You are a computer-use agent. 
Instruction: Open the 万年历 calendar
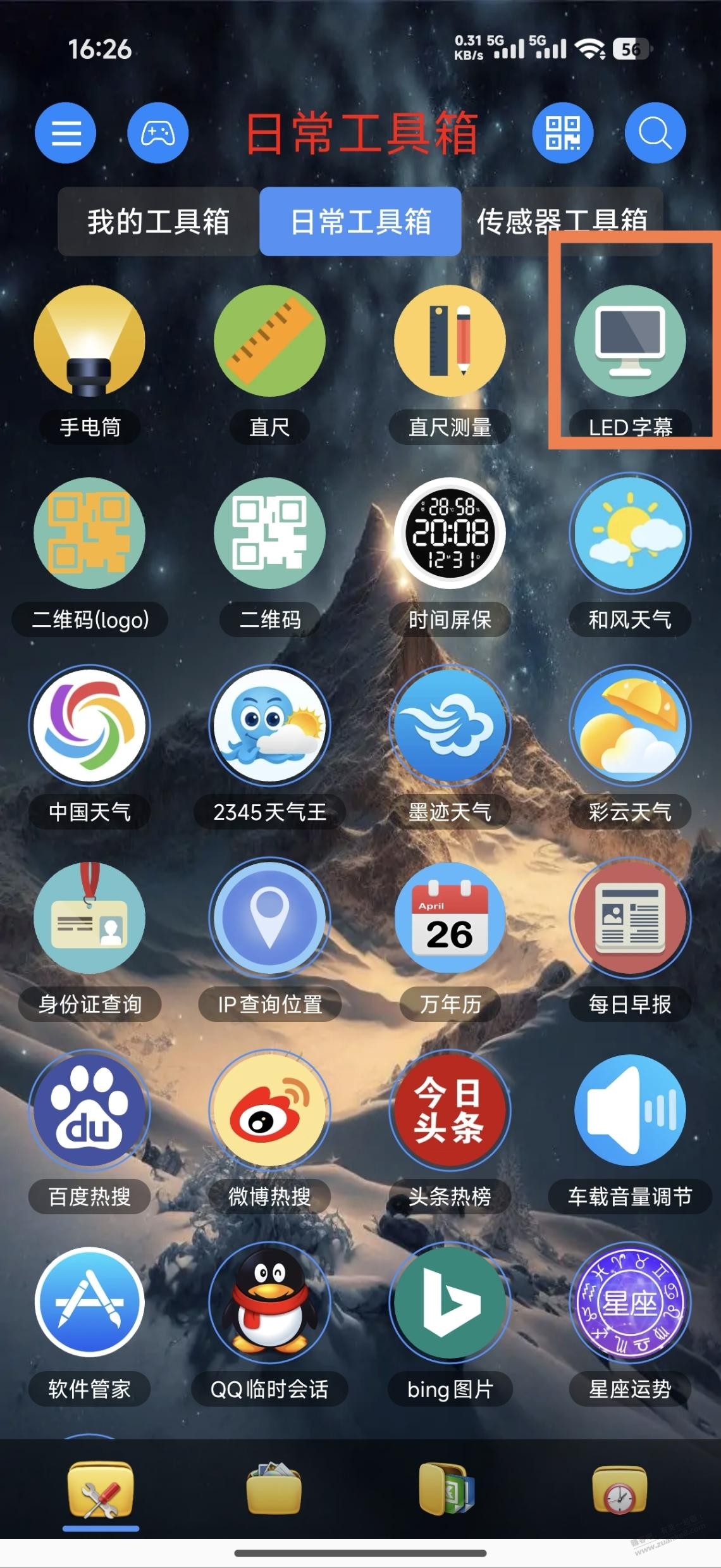point(450,918)
